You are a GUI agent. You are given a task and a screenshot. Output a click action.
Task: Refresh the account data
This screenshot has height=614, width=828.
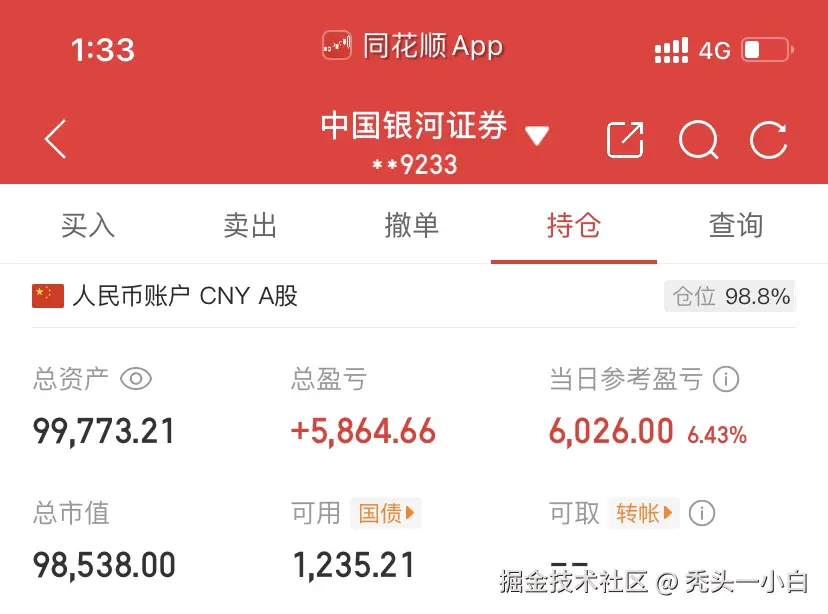[768, 140]
